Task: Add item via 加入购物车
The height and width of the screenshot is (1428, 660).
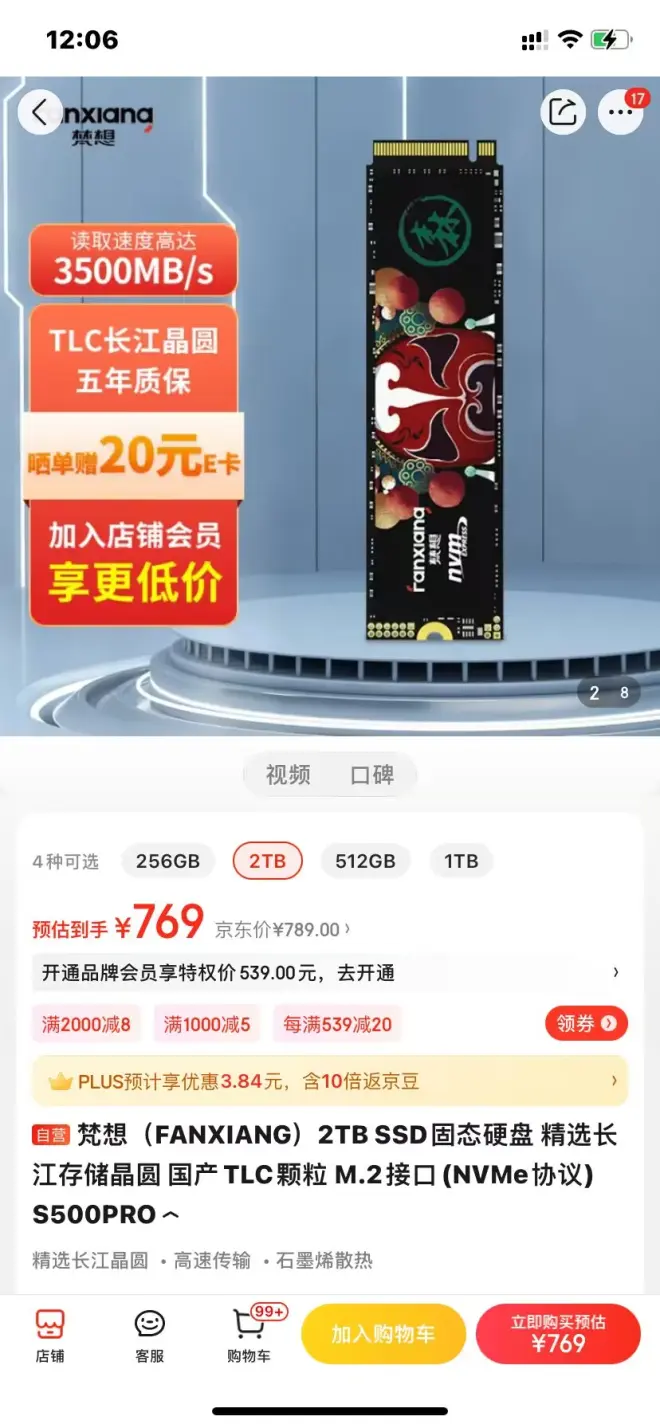Action: click(383, 1334)
